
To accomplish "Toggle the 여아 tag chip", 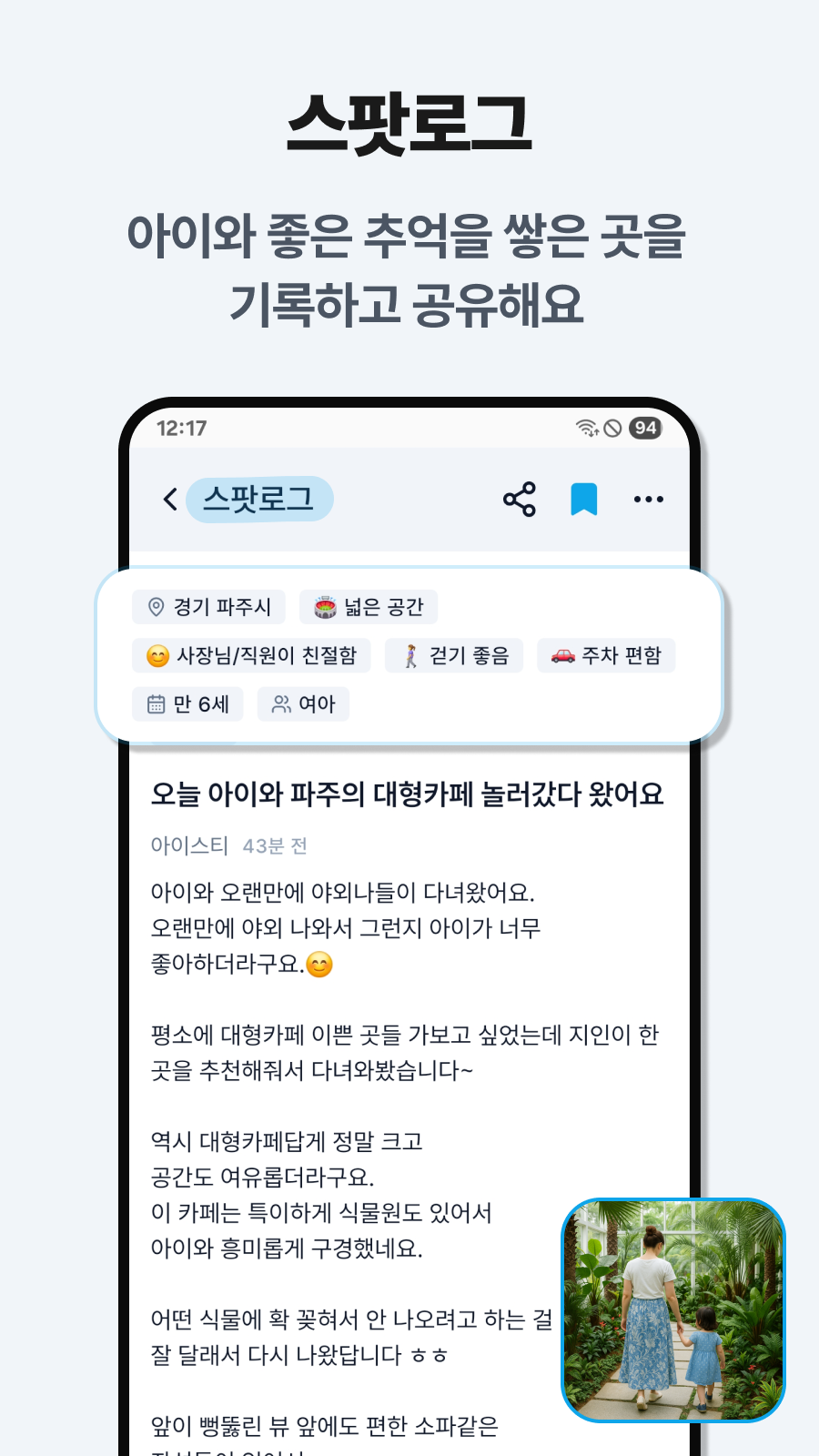I will point(303,703).
